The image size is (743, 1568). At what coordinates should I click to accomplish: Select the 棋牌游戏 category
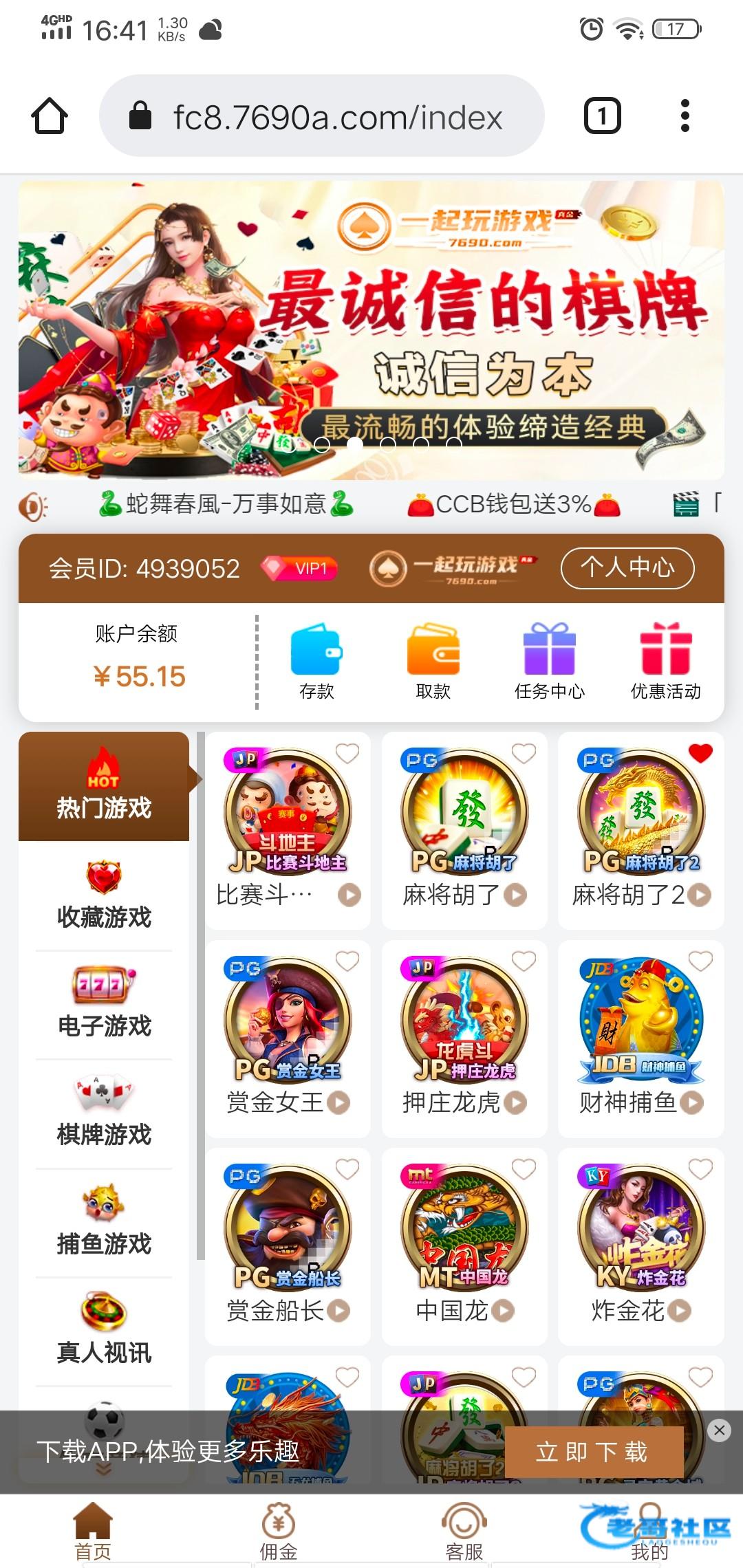pyautogui.click(x=104, y=1113)
